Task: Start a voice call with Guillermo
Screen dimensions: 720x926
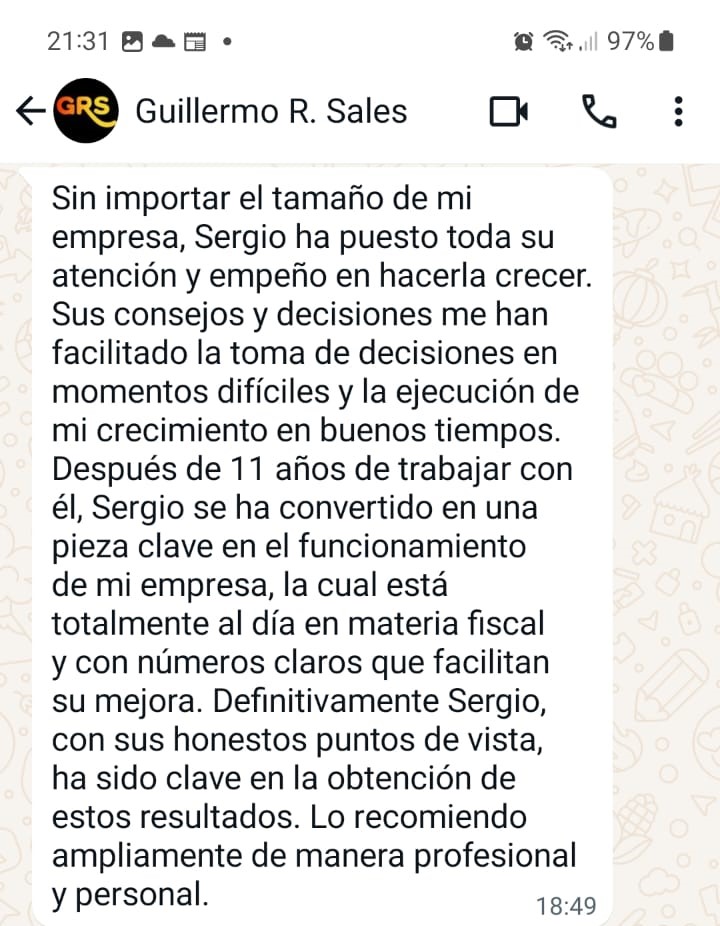Action: click(x=598, y=111)
